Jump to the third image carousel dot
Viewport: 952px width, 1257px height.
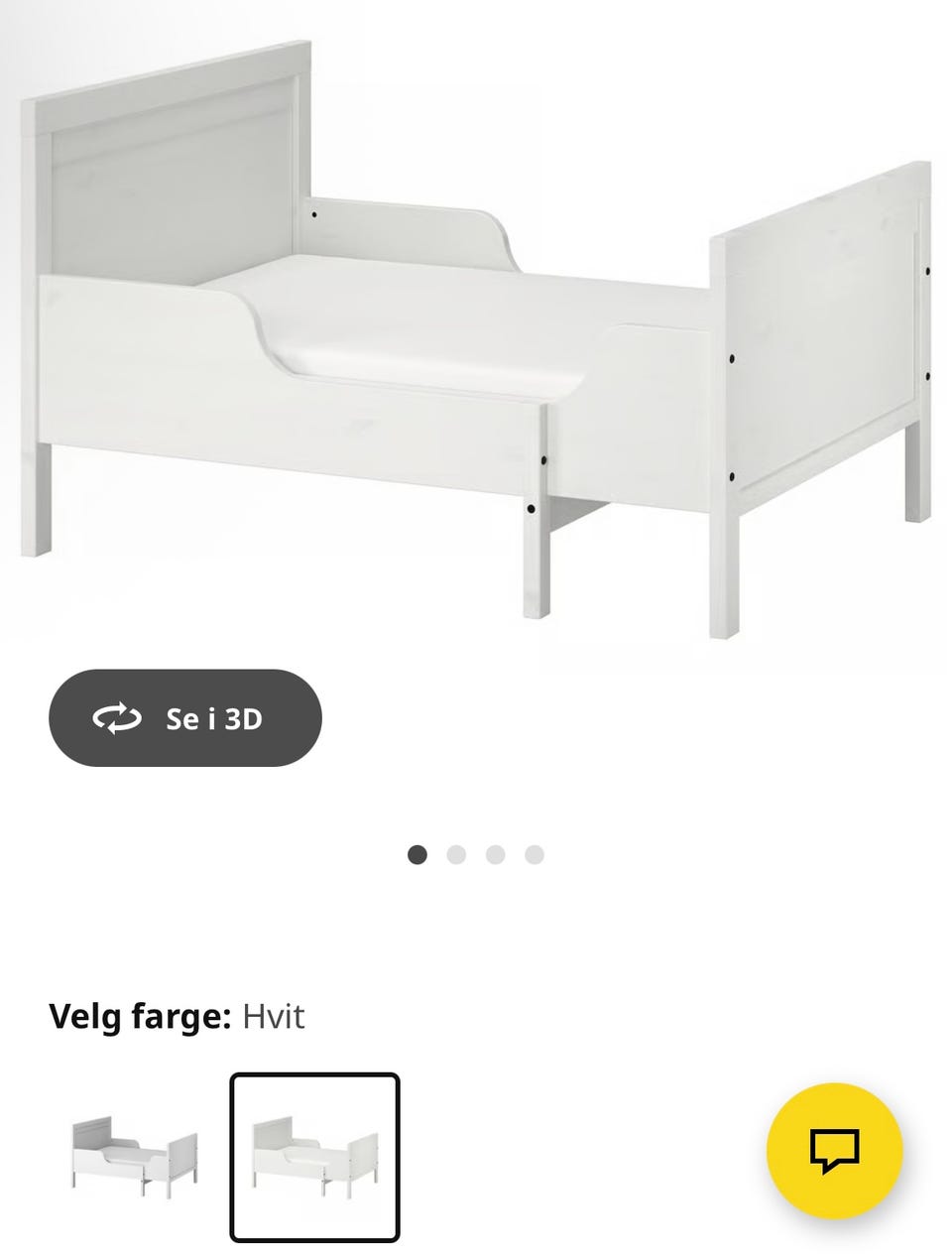pyautogui.click(x=495, y=852)
